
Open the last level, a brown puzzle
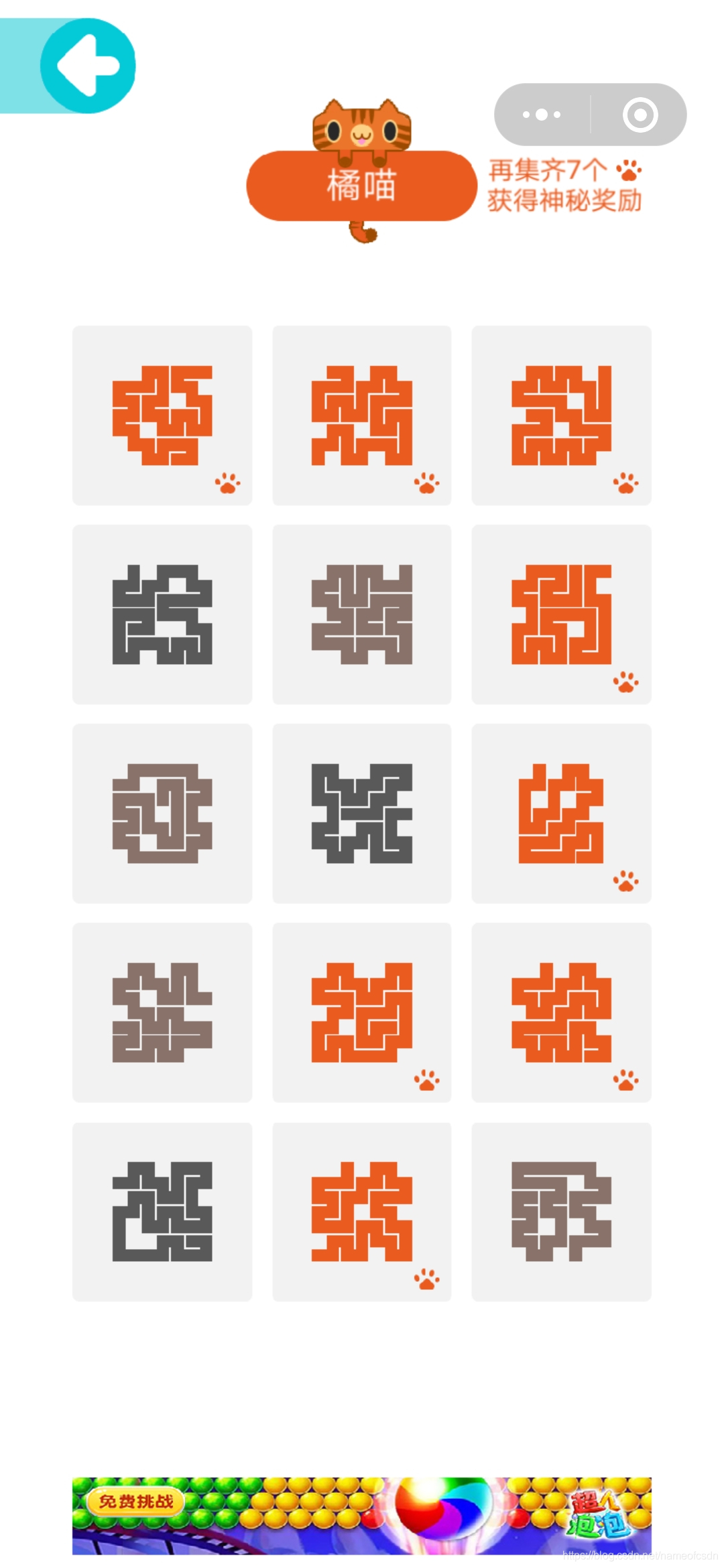(x=561, y=1212)
